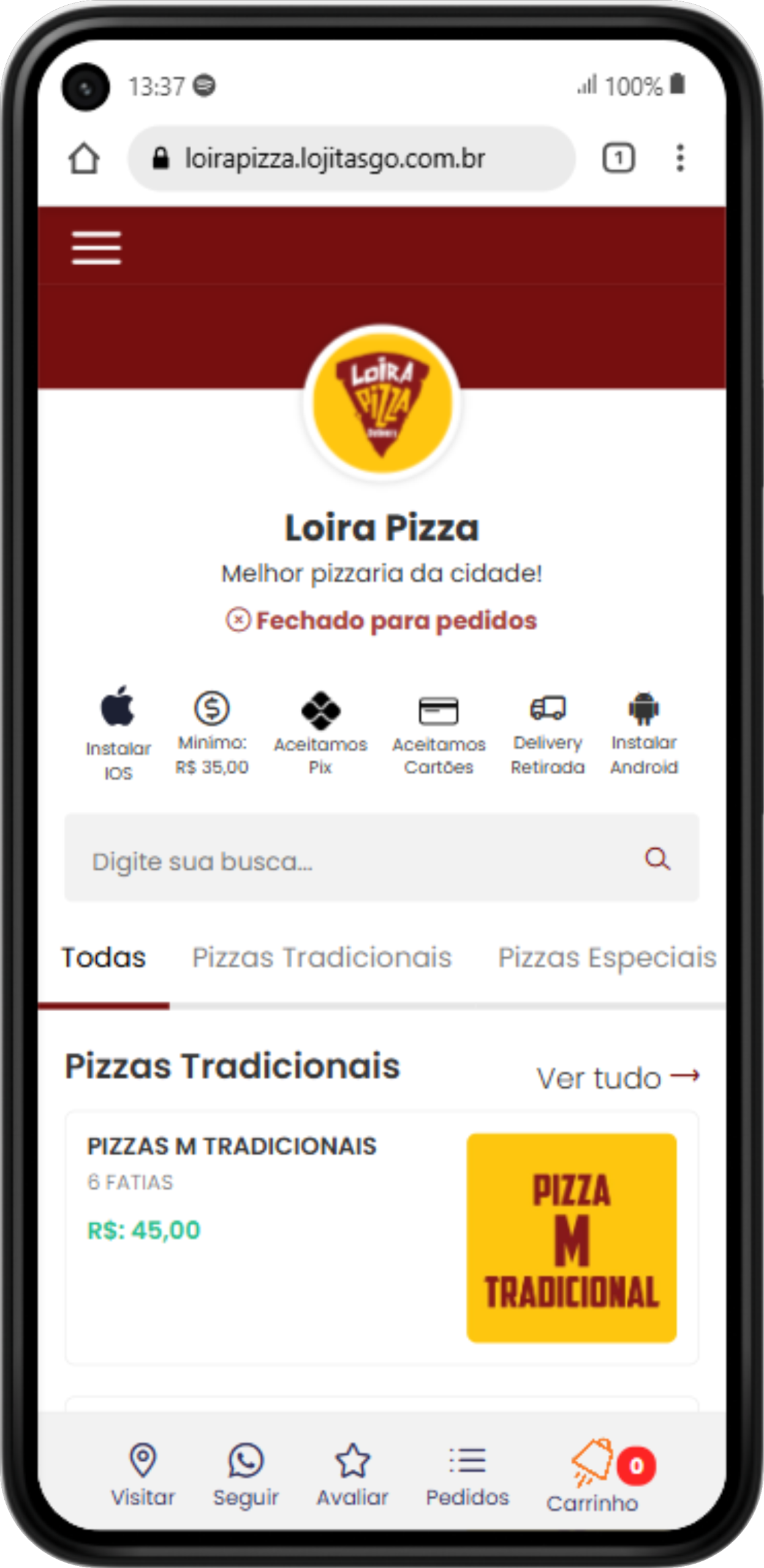Open the Pedidos list icon

coord(467,1459)
